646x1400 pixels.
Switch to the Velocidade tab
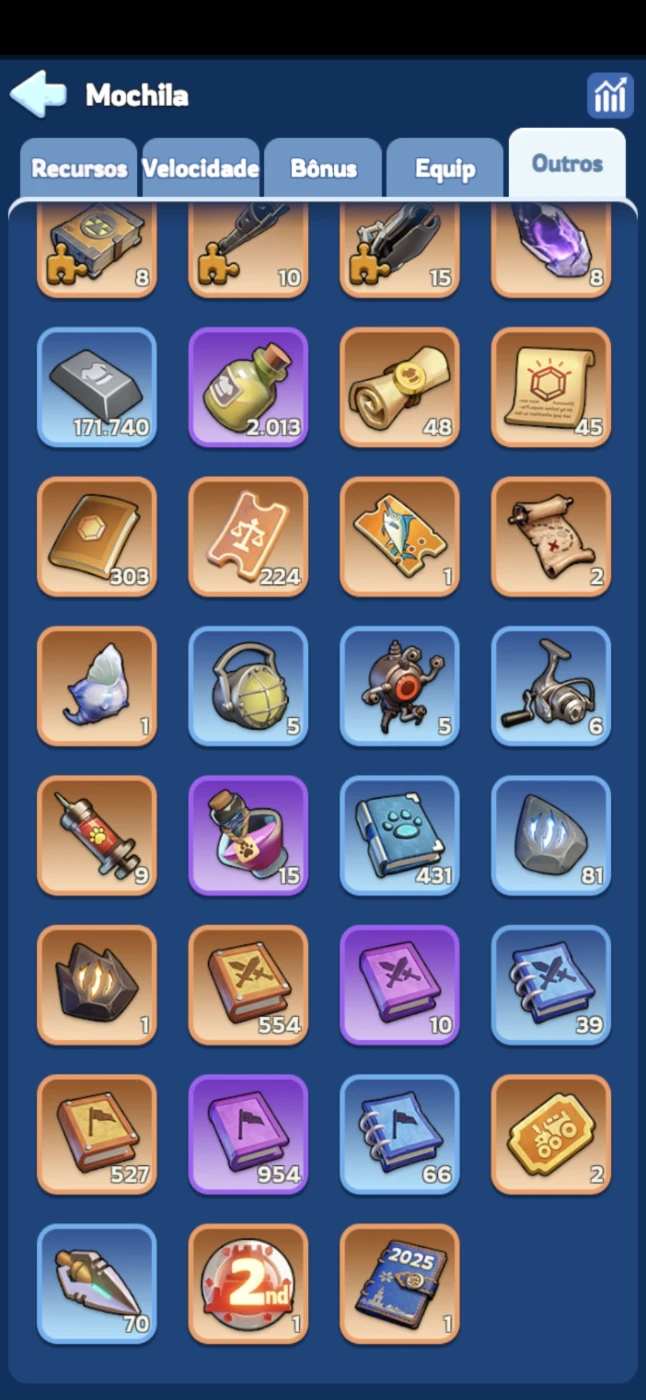pos(201,168)
